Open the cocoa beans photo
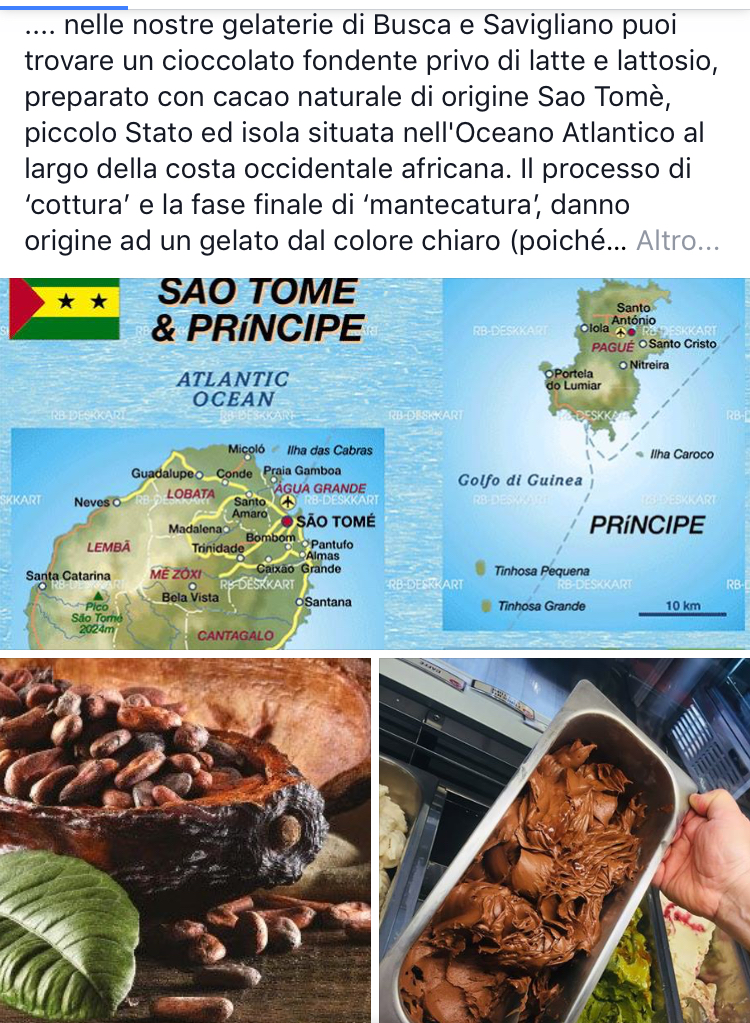This screenshot has width=750, height=1023. click(185, 840)
